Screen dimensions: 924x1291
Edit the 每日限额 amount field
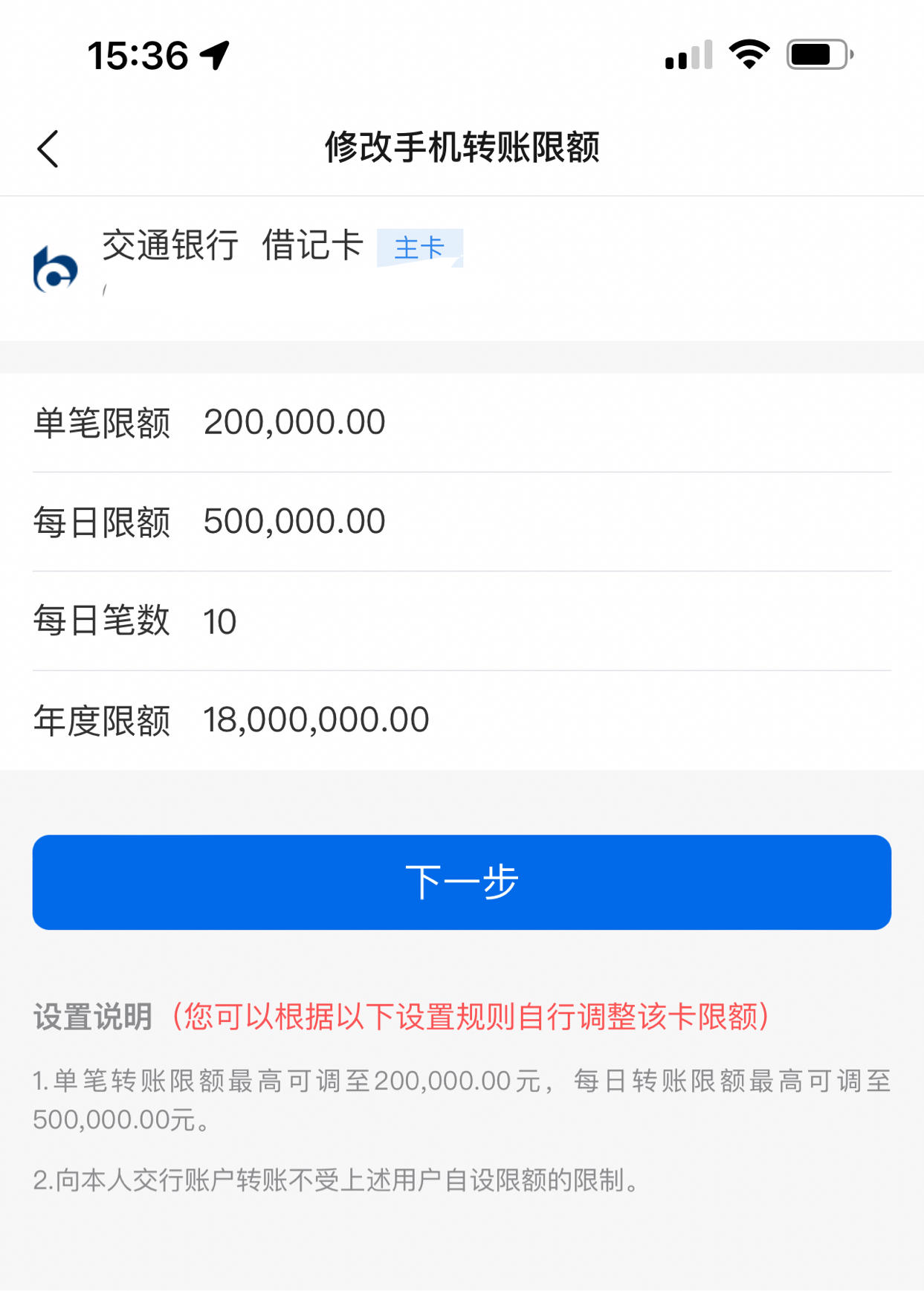pos(294,522)
